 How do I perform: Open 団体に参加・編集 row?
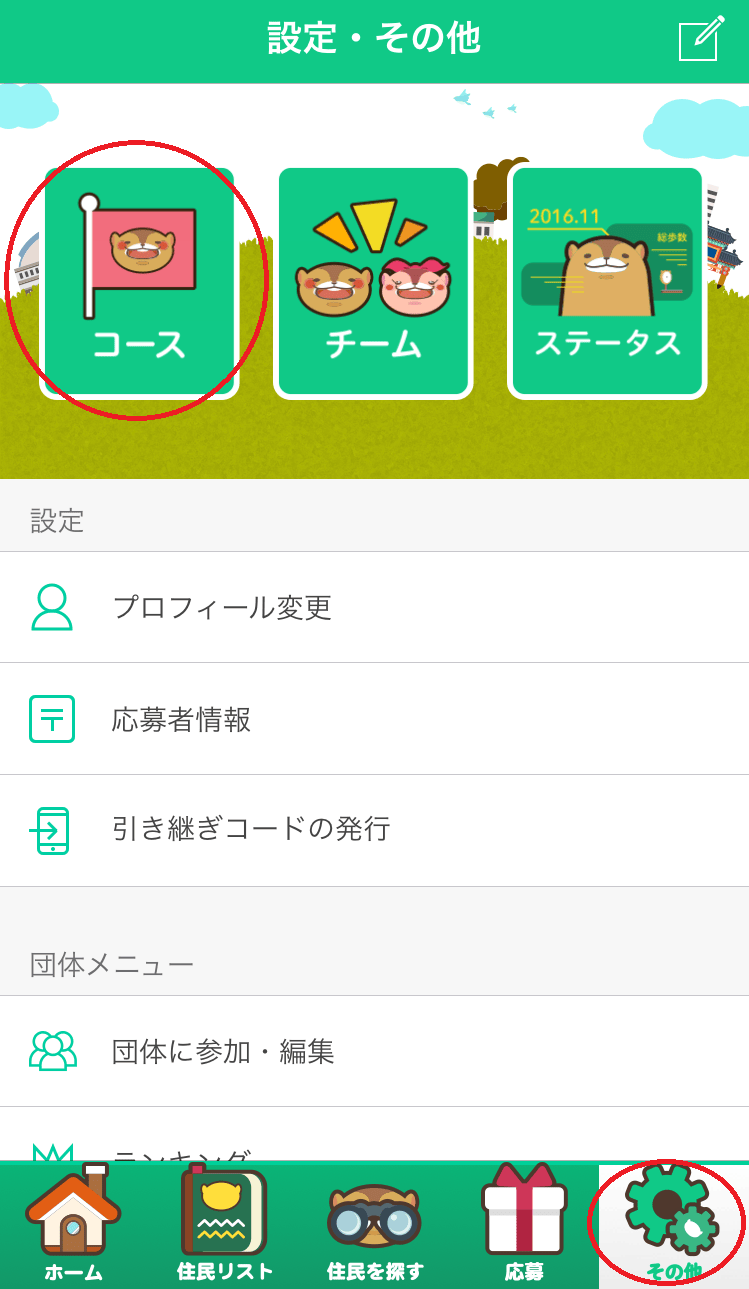pyautogui.click(x=374, y=1051)
